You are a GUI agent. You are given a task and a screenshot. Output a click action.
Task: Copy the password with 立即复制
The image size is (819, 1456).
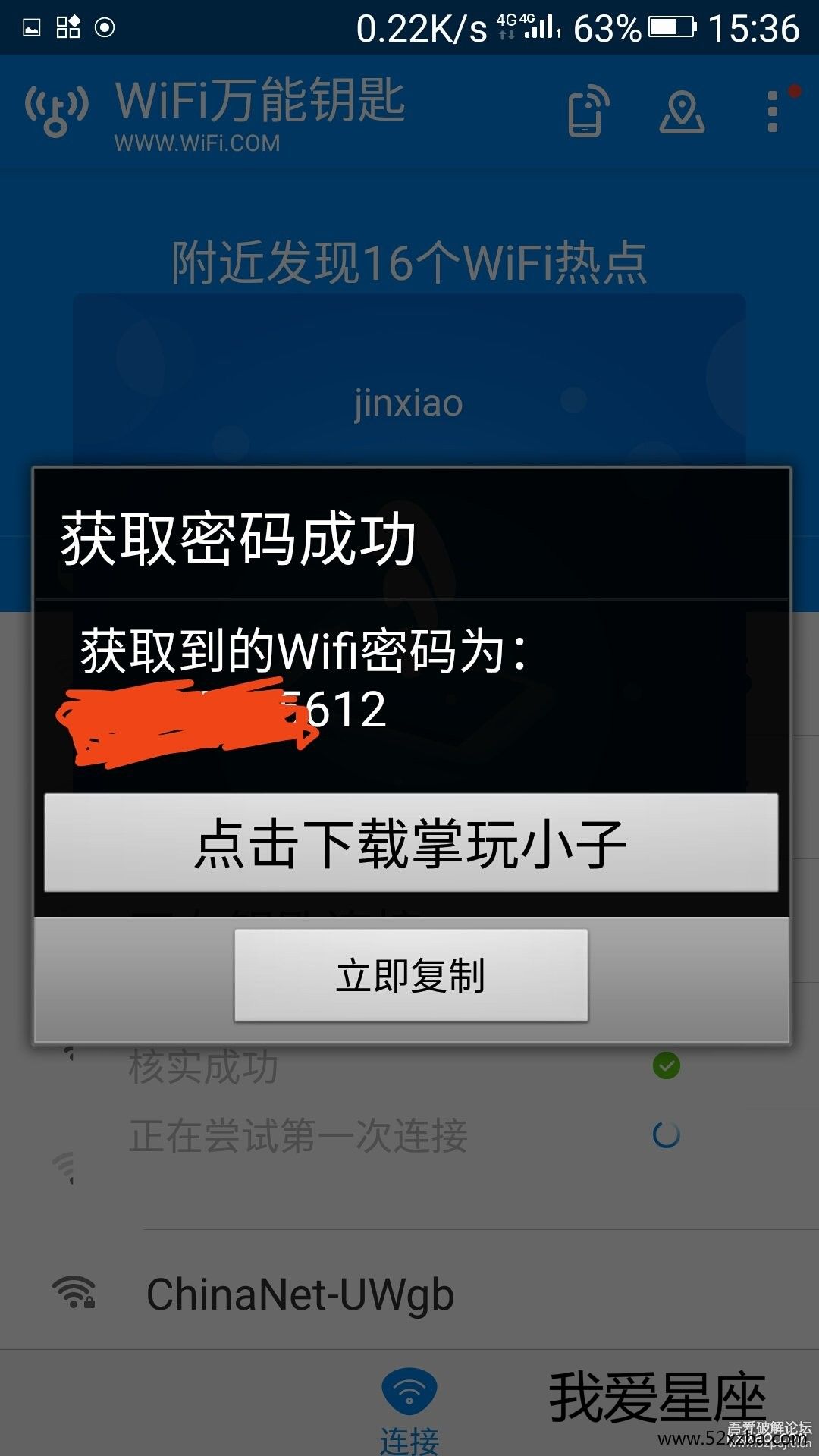(411, 976)
